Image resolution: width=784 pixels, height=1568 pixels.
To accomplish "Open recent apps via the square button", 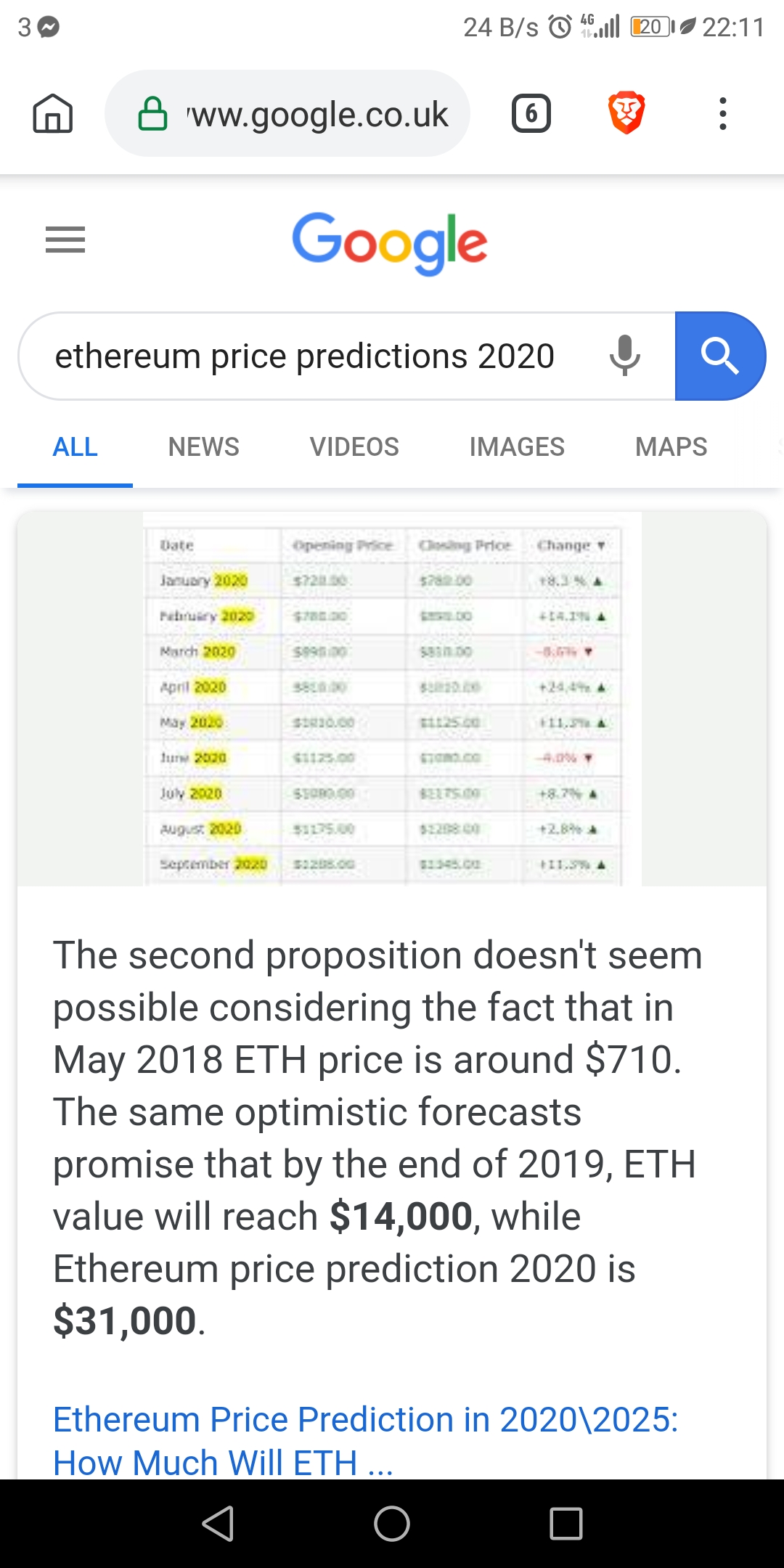I will coord(566,1523).
